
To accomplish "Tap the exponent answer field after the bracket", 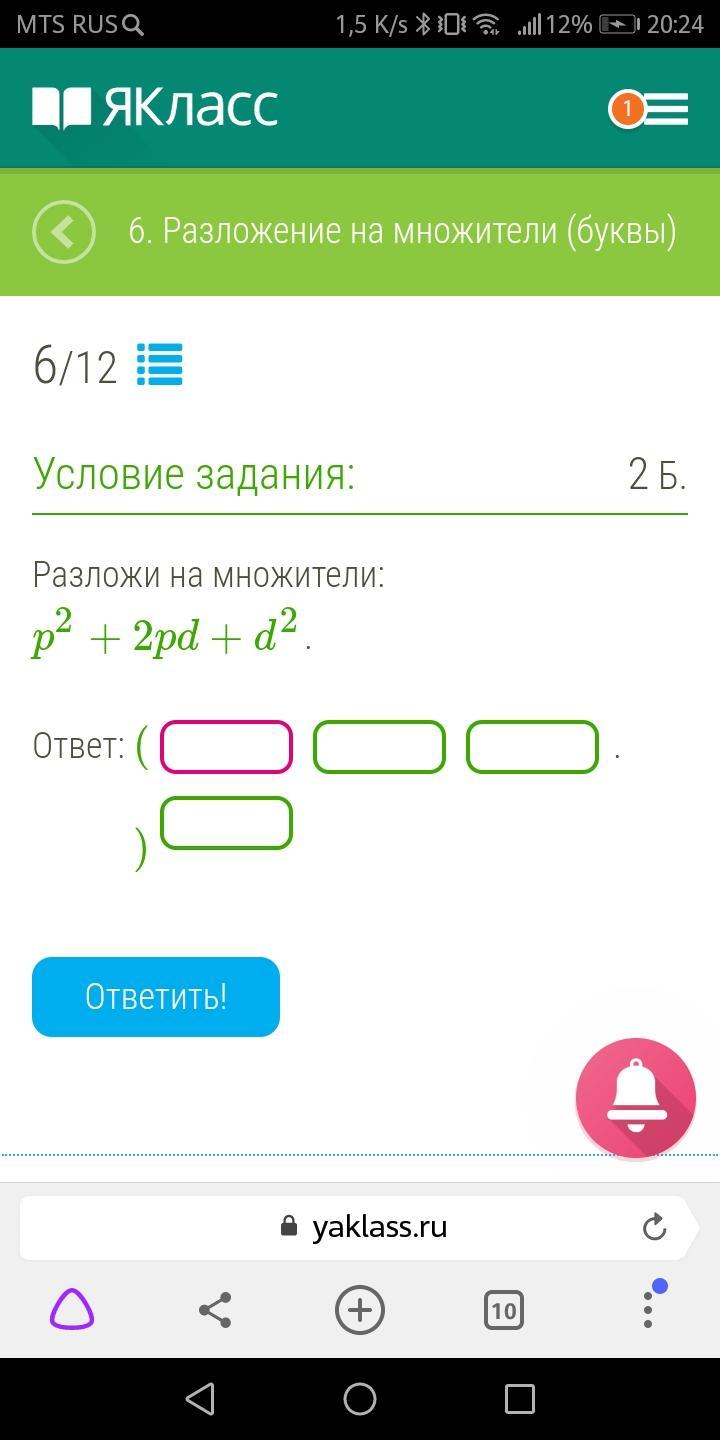I will (x=226, y=823).
